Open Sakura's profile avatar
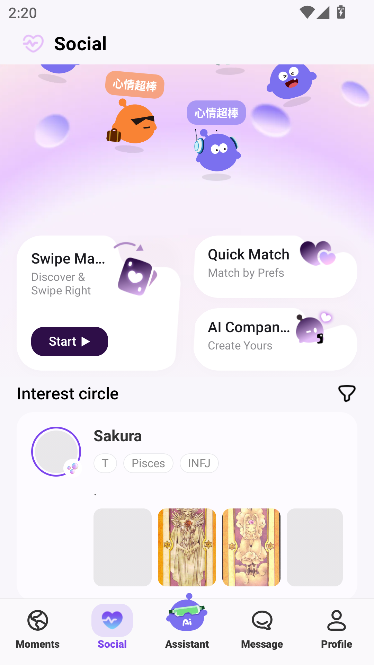Image resolution: width=374 pixels, height=665 pixels. [56, 452]
